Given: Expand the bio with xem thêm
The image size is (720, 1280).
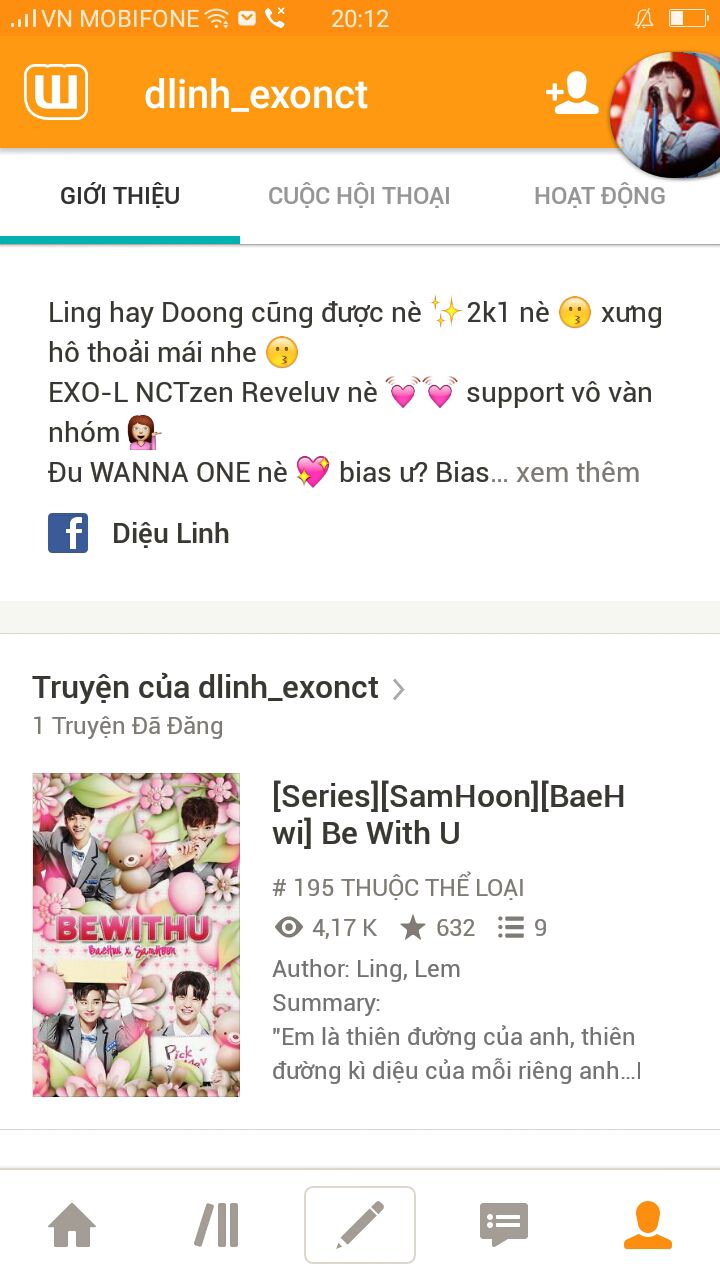Looking at the screenshot, I should [x=578, y=472].
